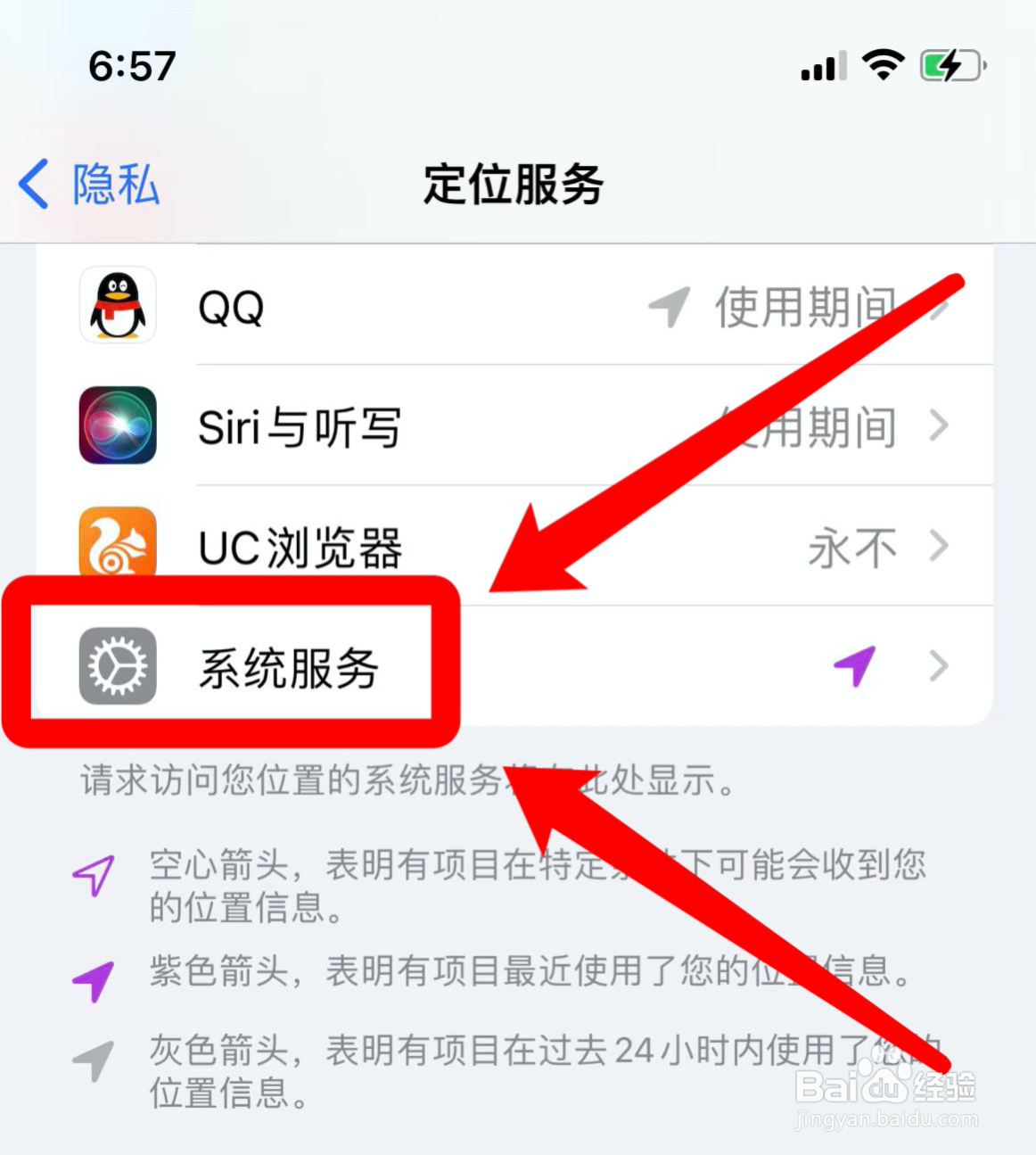Tap the QQ app icon

click(x=117, y=305)
